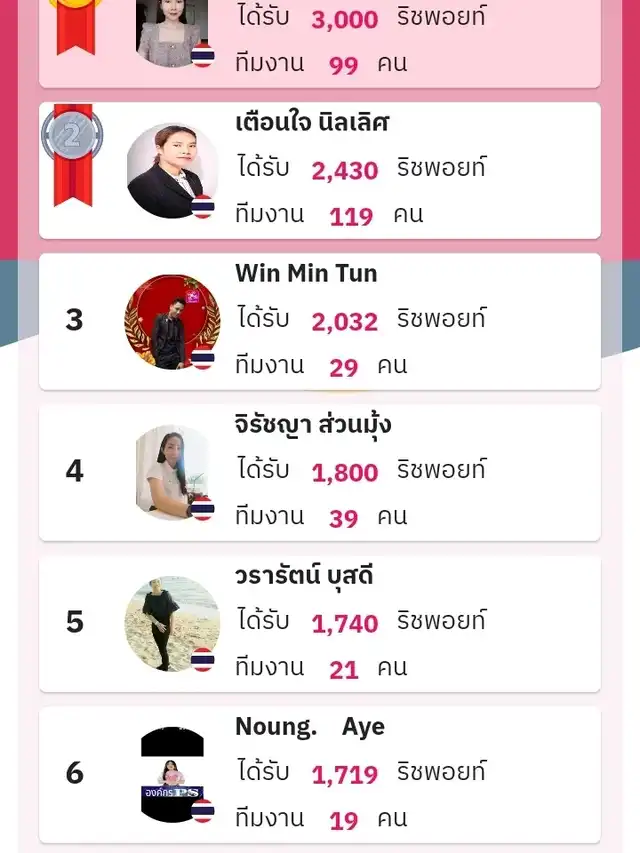Image resolution: width=640 pixels, height=853 pixels.
Task: Select จิรัชญา ส่วนมุ้ง in rank 4
Action: point(320,472)
